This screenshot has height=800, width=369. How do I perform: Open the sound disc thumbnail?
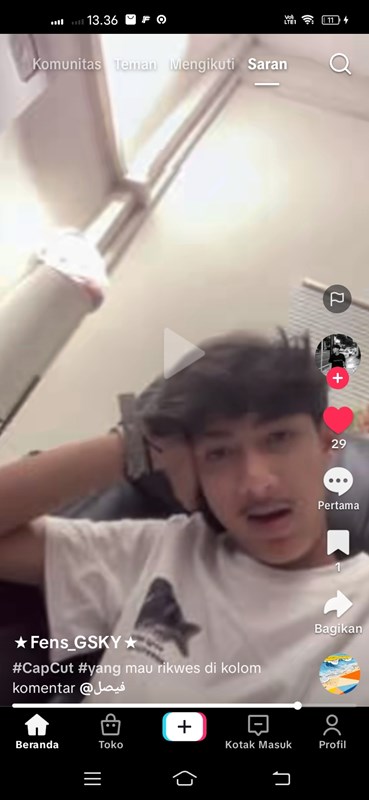click(339, 674)
